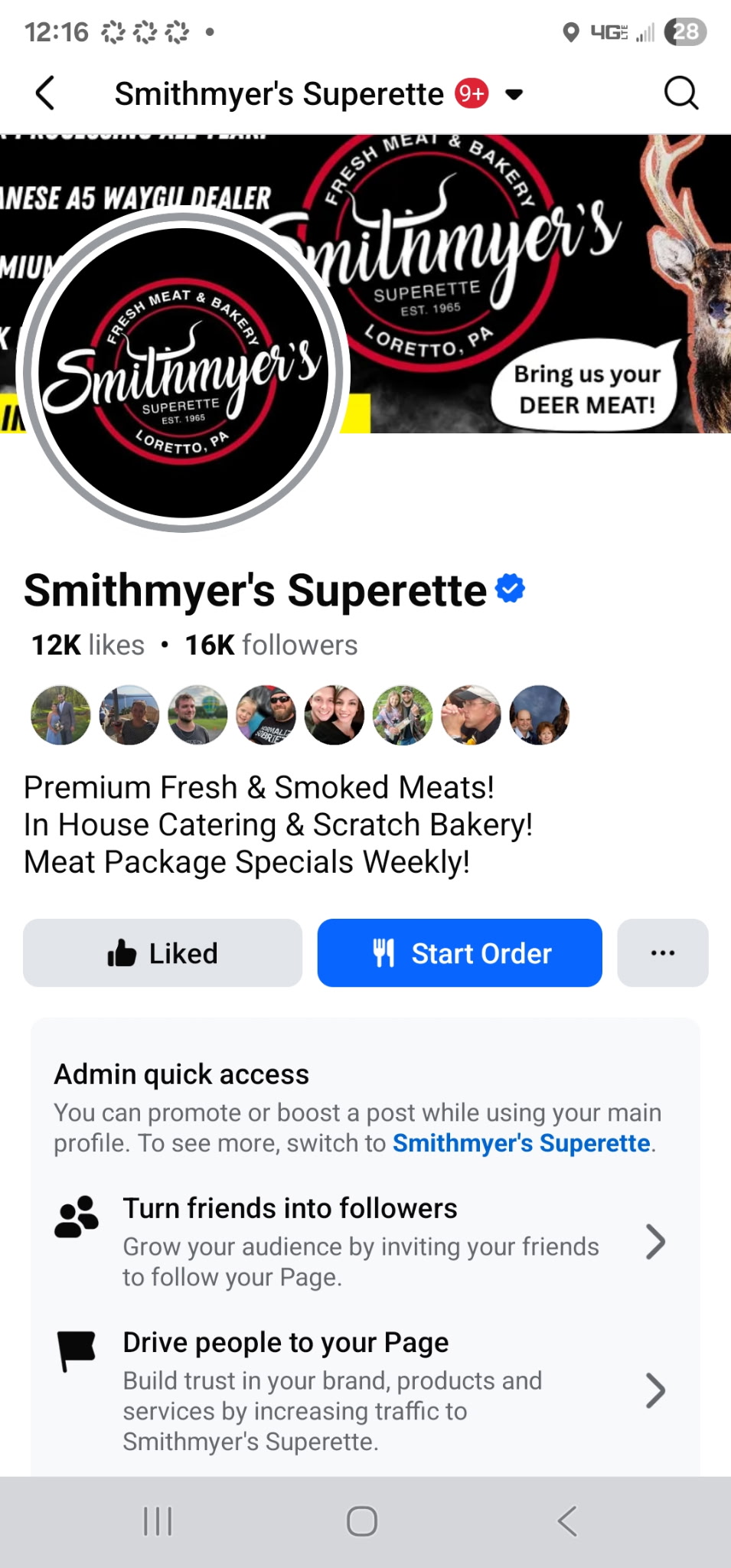Image resolution: width=731 pixels, height=1568 pixels.
Task: Open the row of friends' avatars
Action: click(x=300, y=715)
